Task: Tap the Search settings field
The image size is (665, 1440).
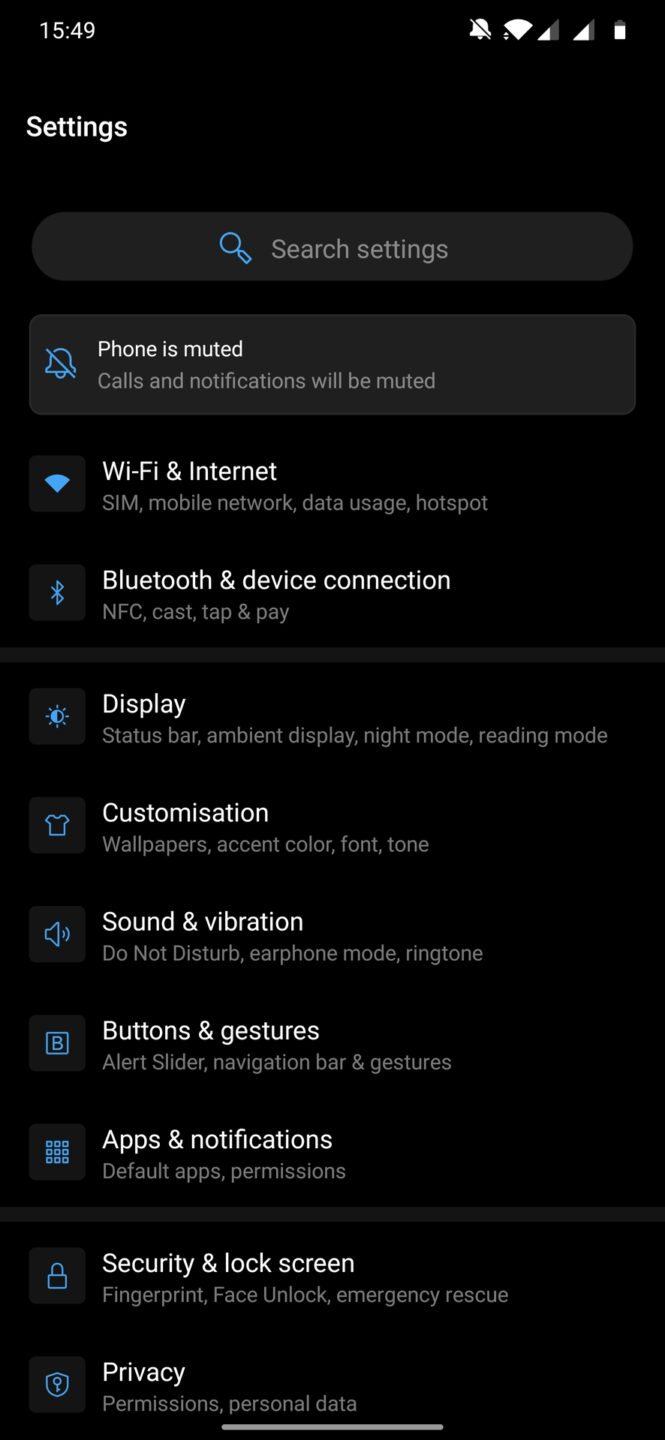Action: 332,248
